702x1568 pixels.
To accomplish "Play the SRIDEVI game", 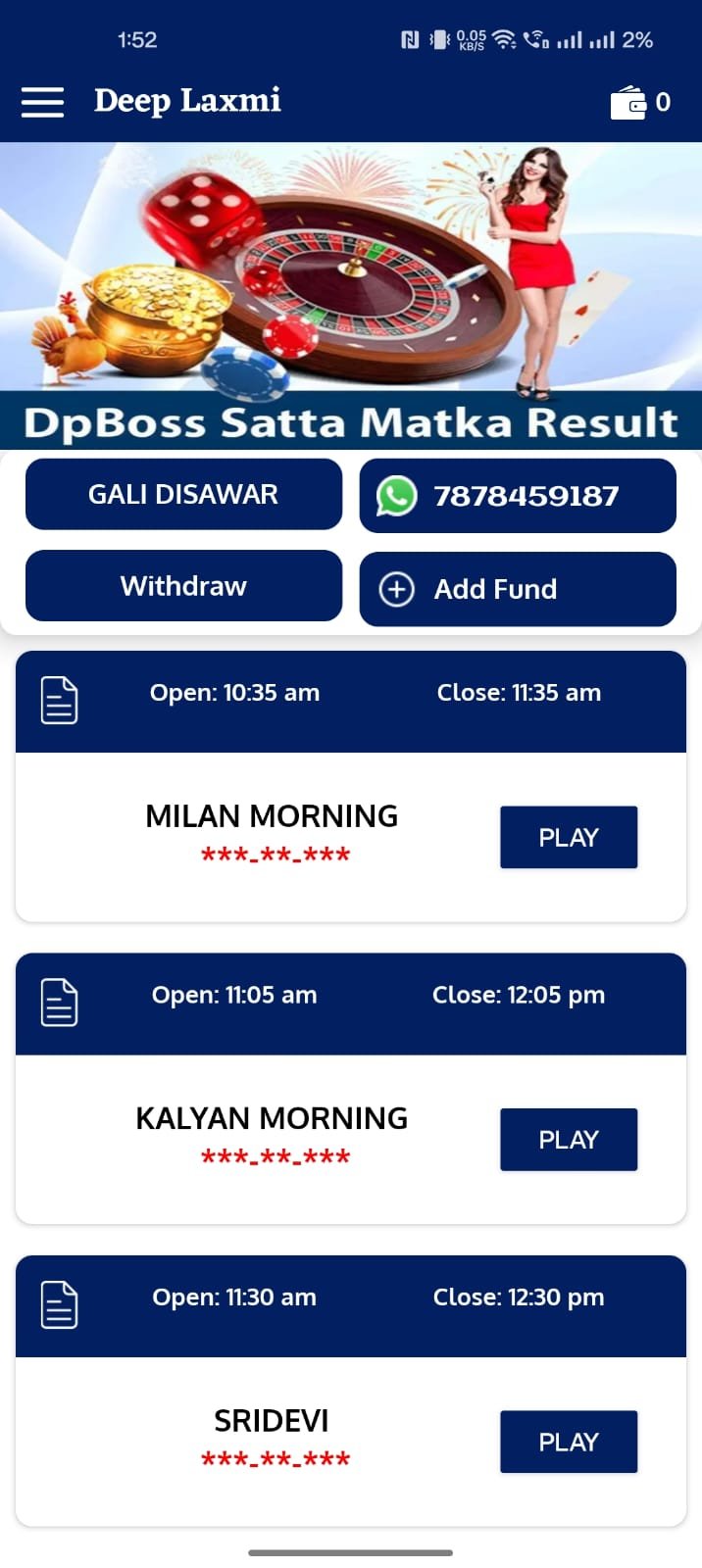I will tap(569, 1441).
